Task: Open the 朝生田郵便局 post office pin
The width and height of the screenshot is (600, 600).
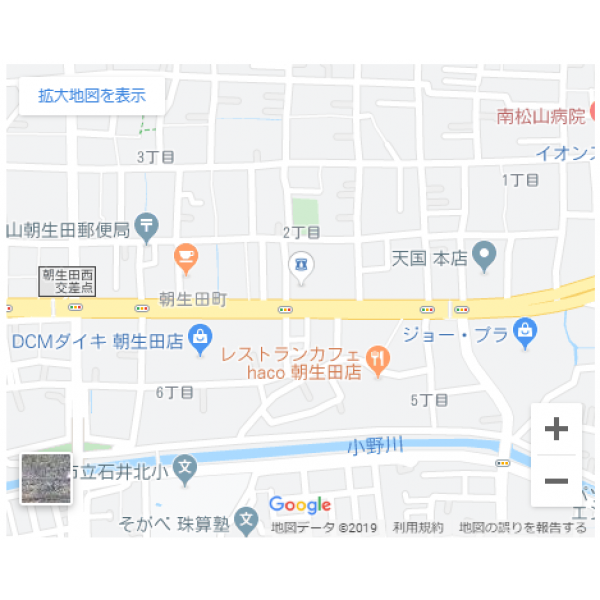Action: pos(148,227)
